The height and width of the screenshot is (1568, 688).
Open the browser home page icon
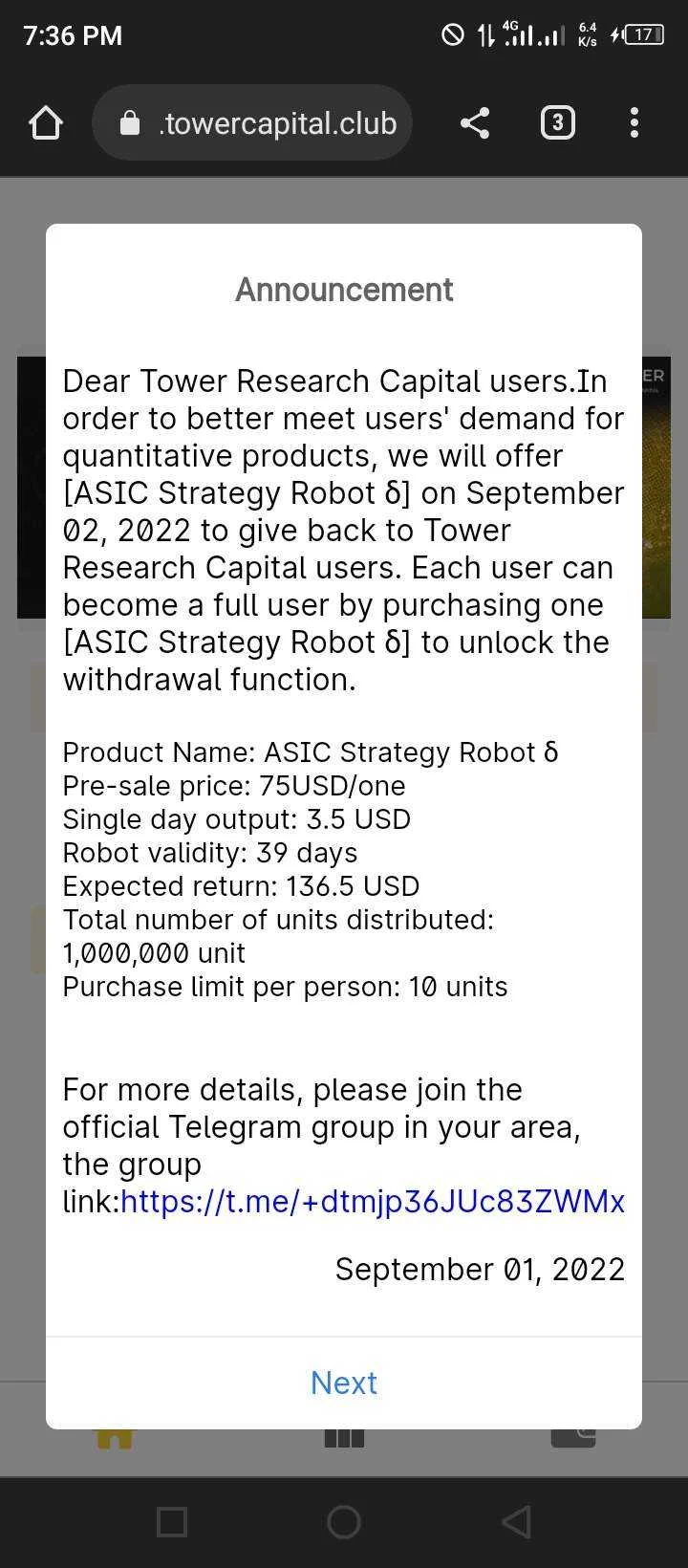[46, 122]
